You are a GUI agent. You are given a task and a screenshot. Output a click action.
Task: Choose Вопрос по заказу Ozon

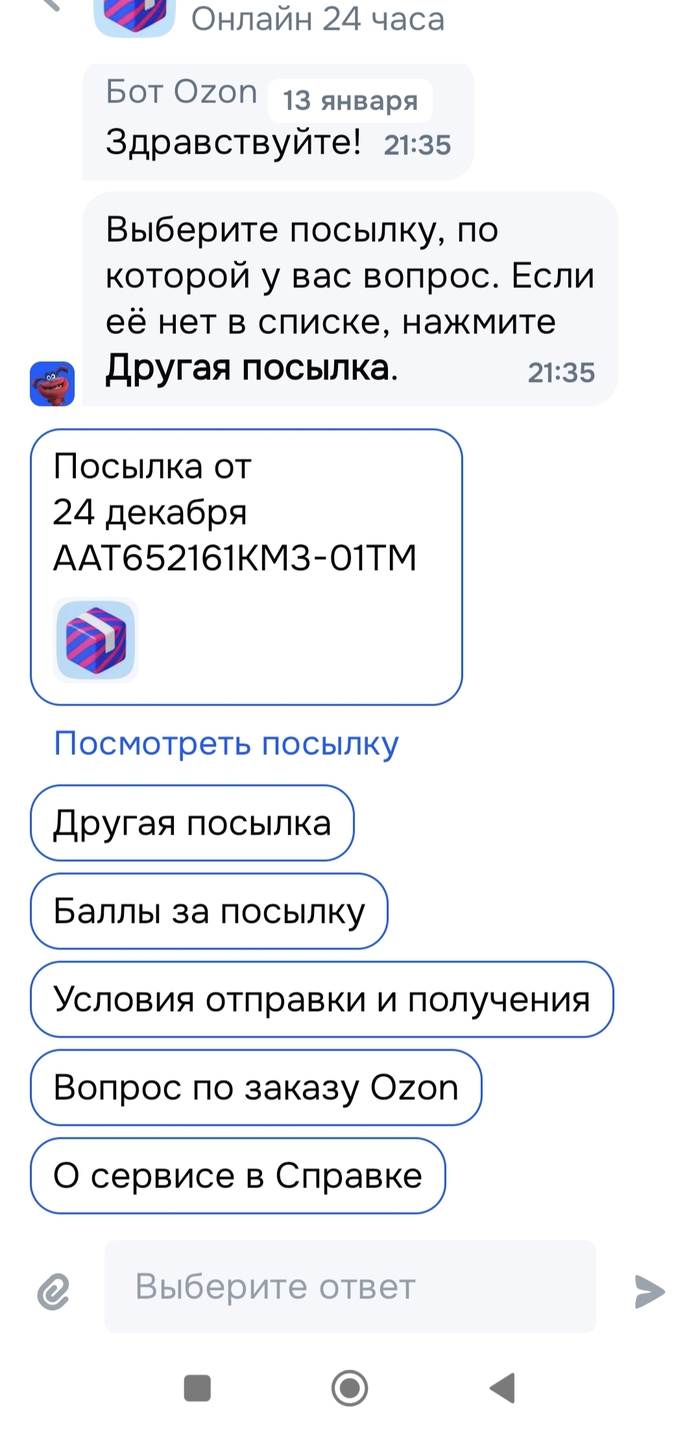coord(255,1087)
